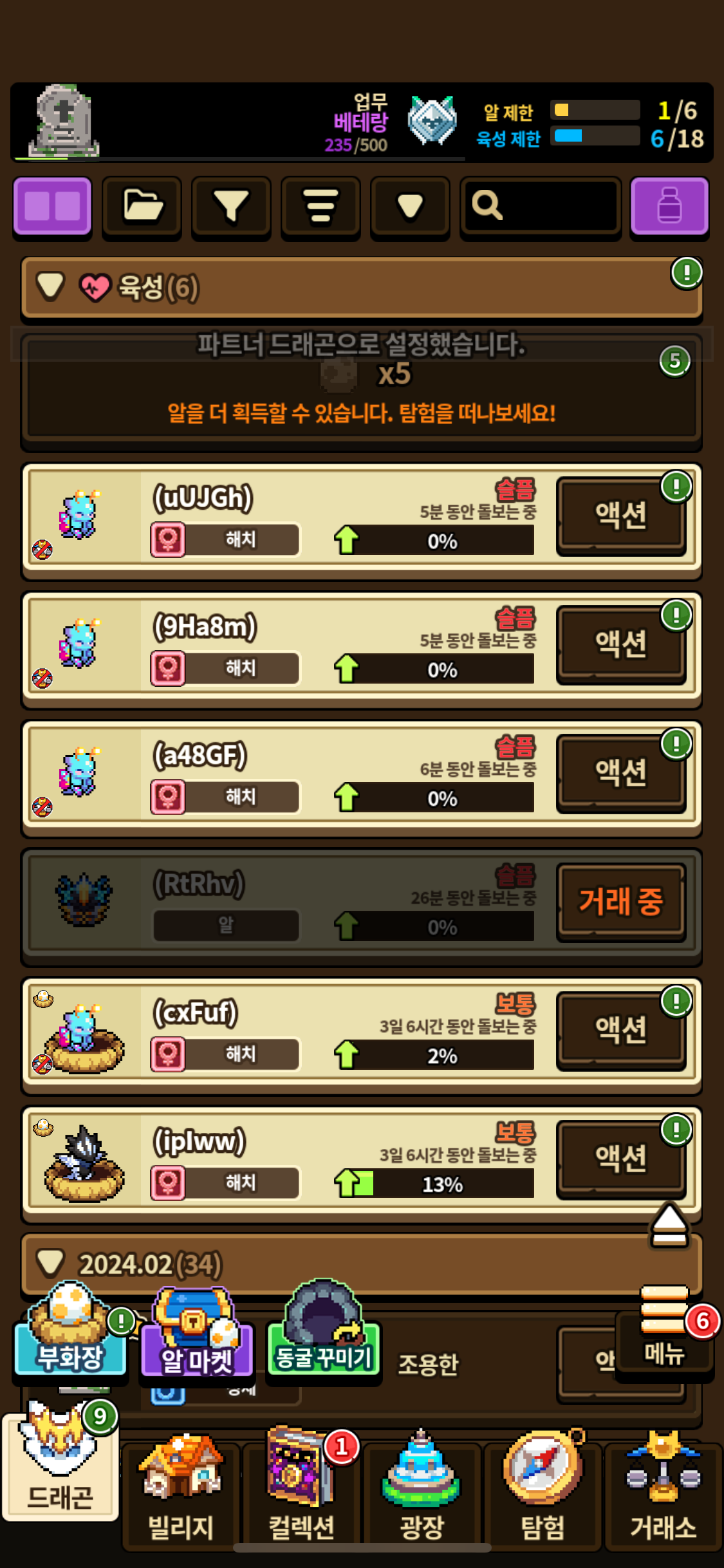Open 동굴 꾸미기 cave decoration
The height and width of the screenshot is (1568, 724).
(324, 1336)
